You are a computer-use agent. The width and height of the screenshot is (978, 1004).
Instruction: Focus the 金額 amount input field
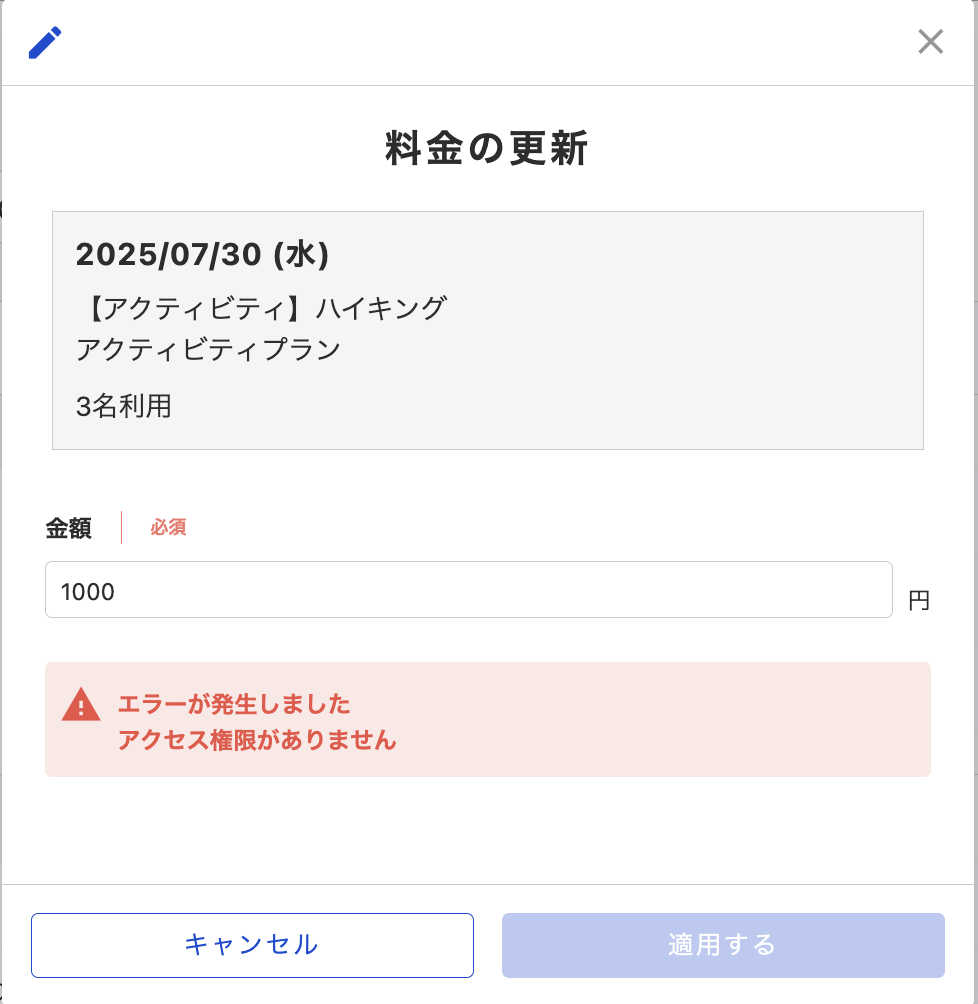(x=468, y=590)
